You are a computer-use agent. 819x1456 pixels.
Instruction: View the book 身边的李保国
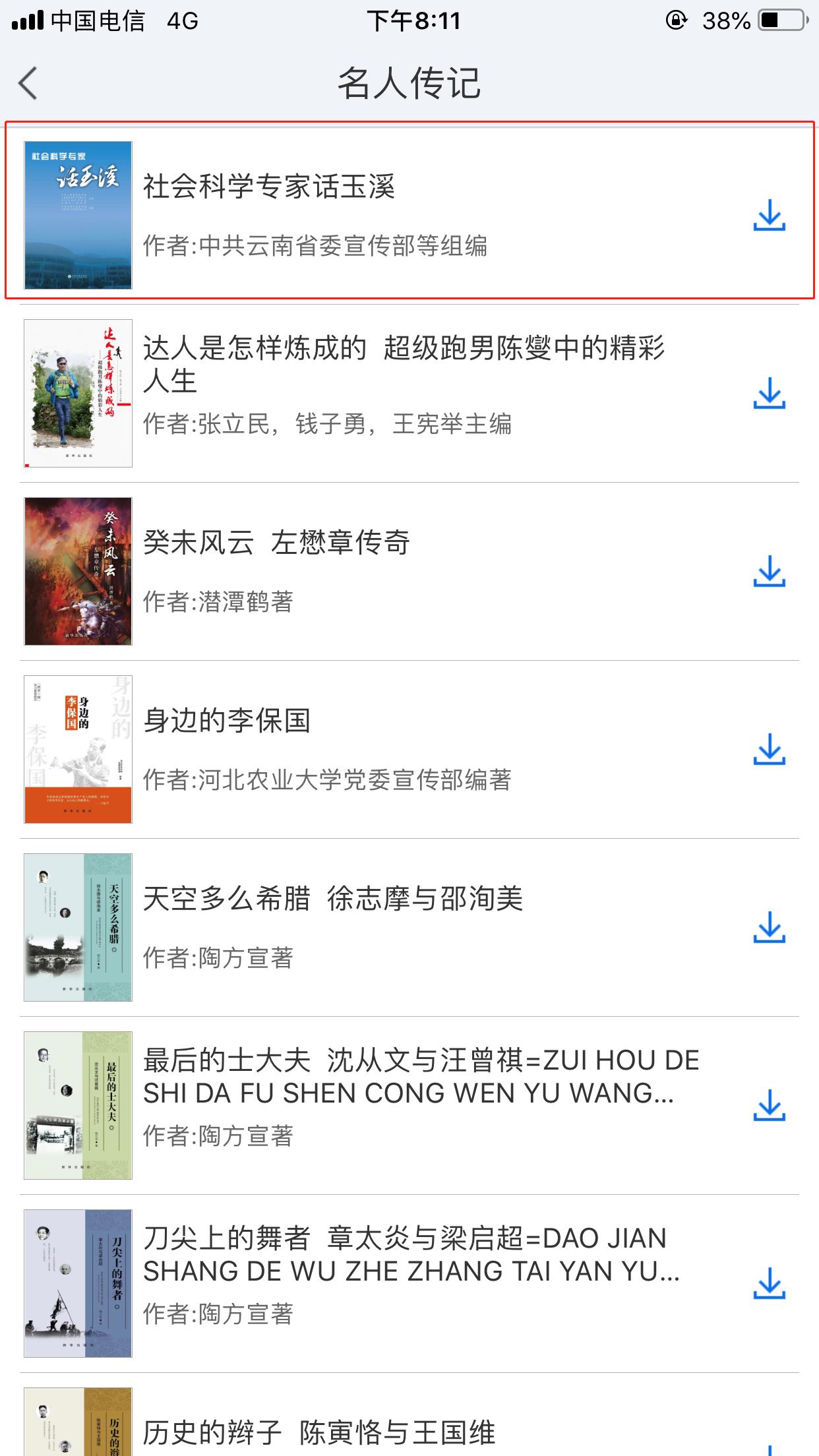[x=227, y=721]
